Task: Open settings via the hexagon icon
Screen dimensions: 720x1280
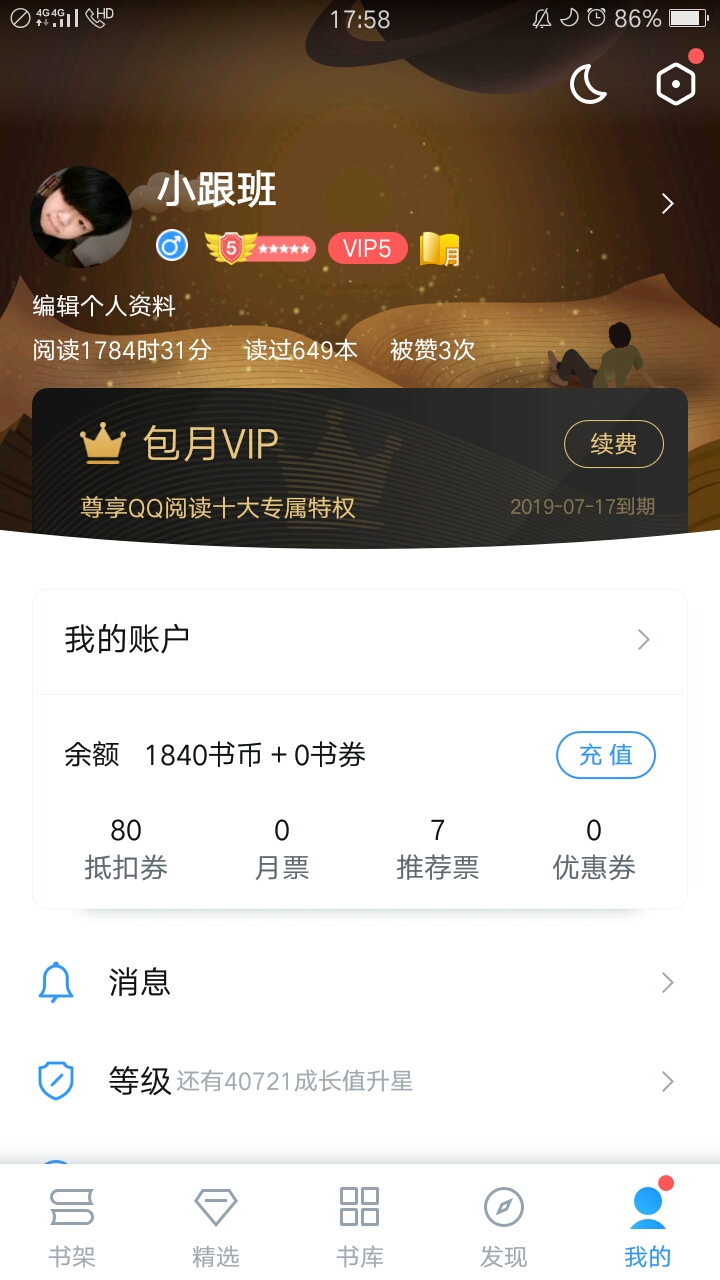Action: [676, 84]
